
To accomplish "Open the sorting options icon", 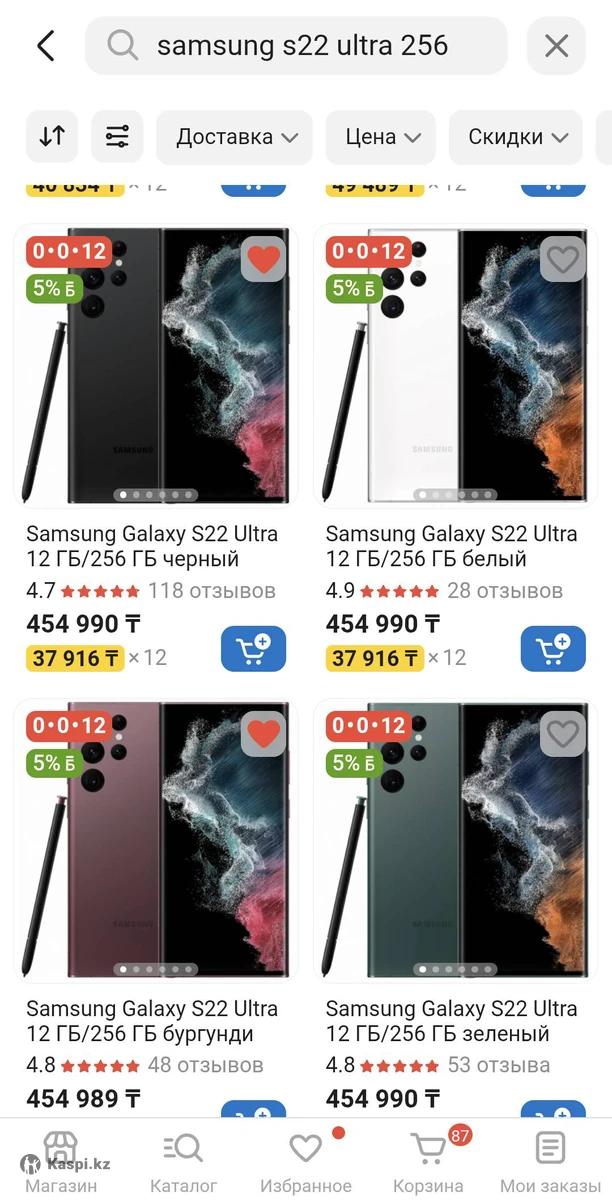I will point(52,137).
